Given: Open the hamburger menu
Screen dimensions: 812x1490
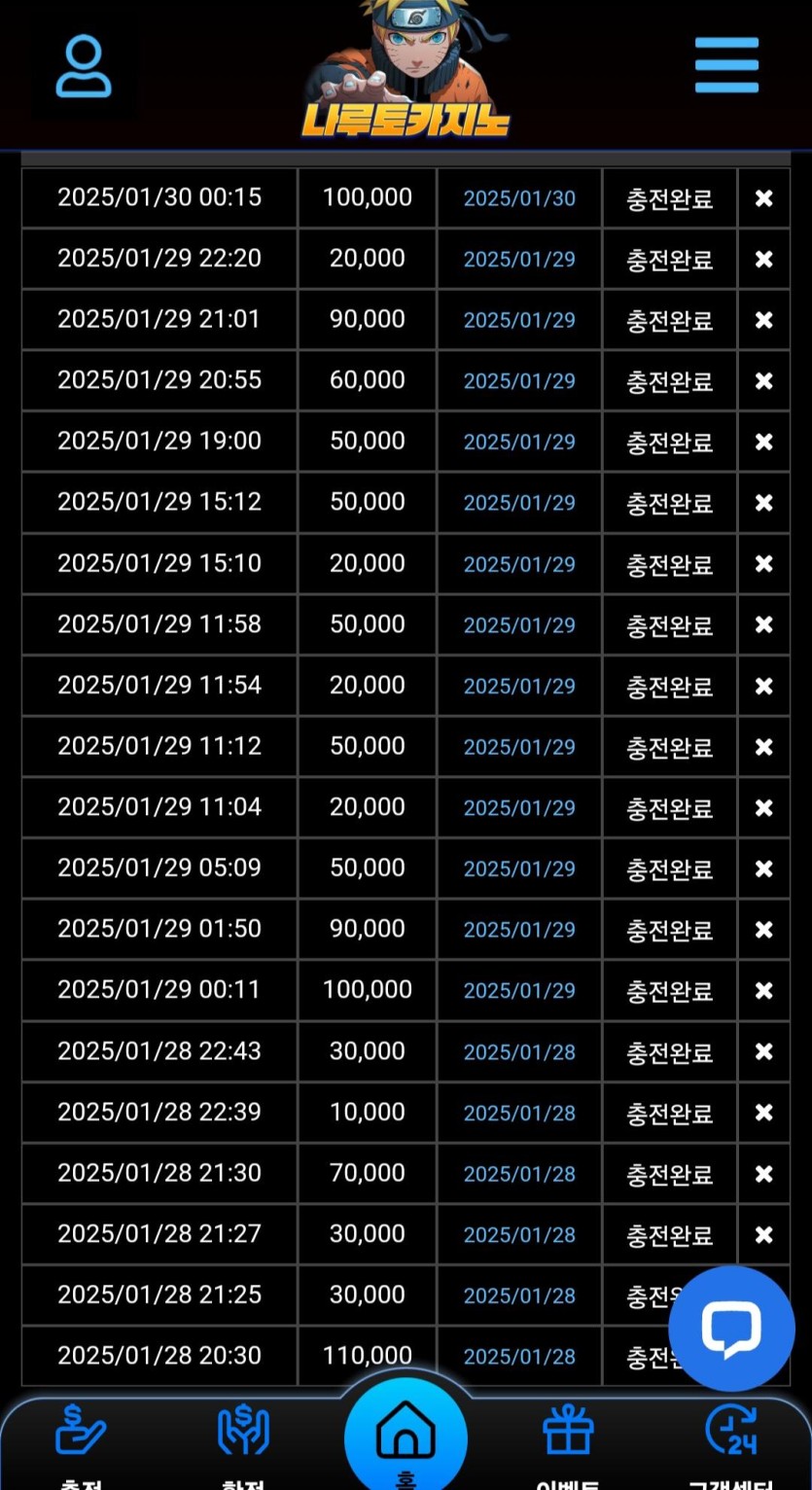Looking at the screenshot, I should (726, 65).
